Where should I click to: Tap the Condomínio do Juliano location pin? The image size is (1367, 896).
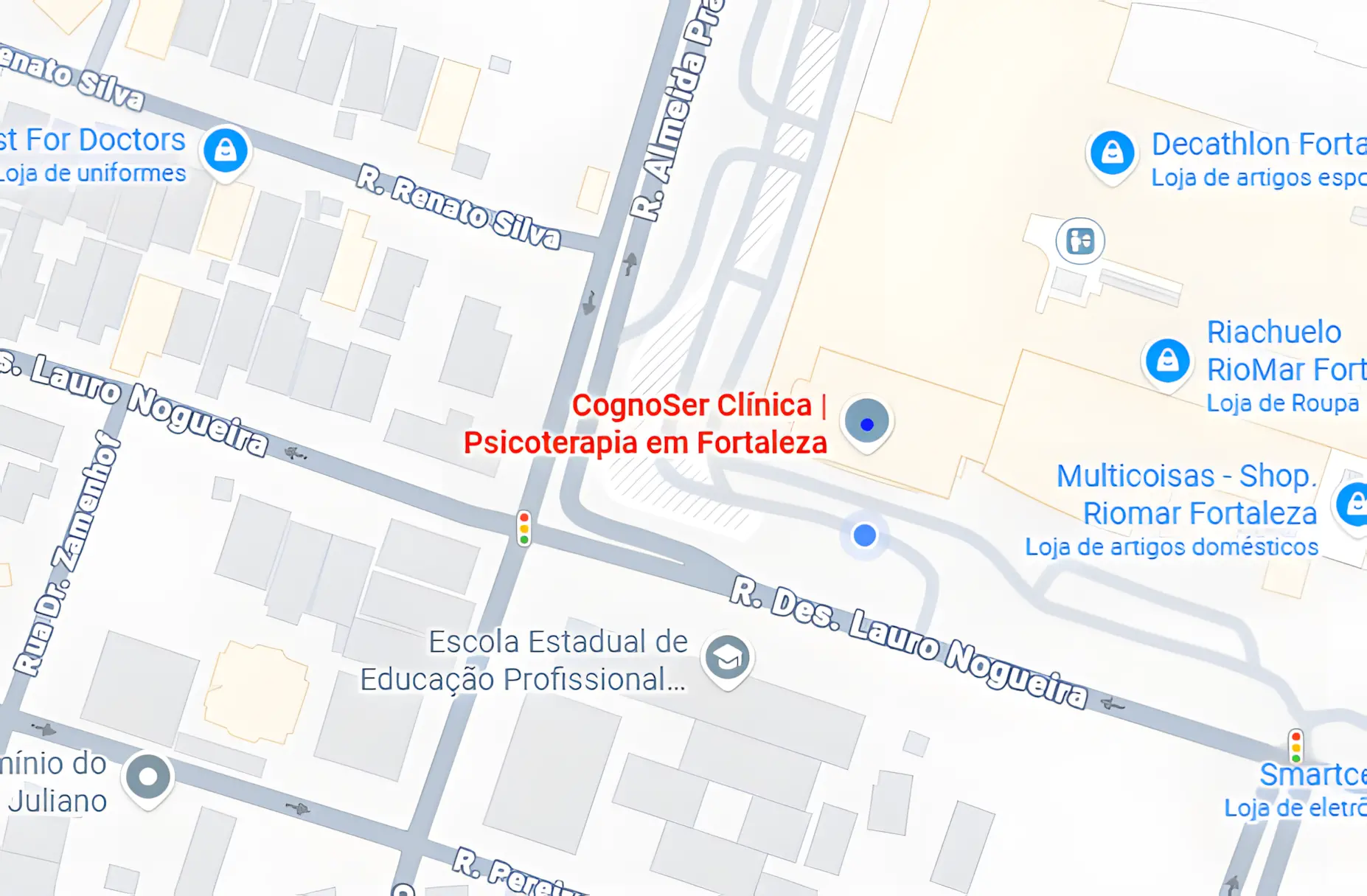[x=148, y=777]
